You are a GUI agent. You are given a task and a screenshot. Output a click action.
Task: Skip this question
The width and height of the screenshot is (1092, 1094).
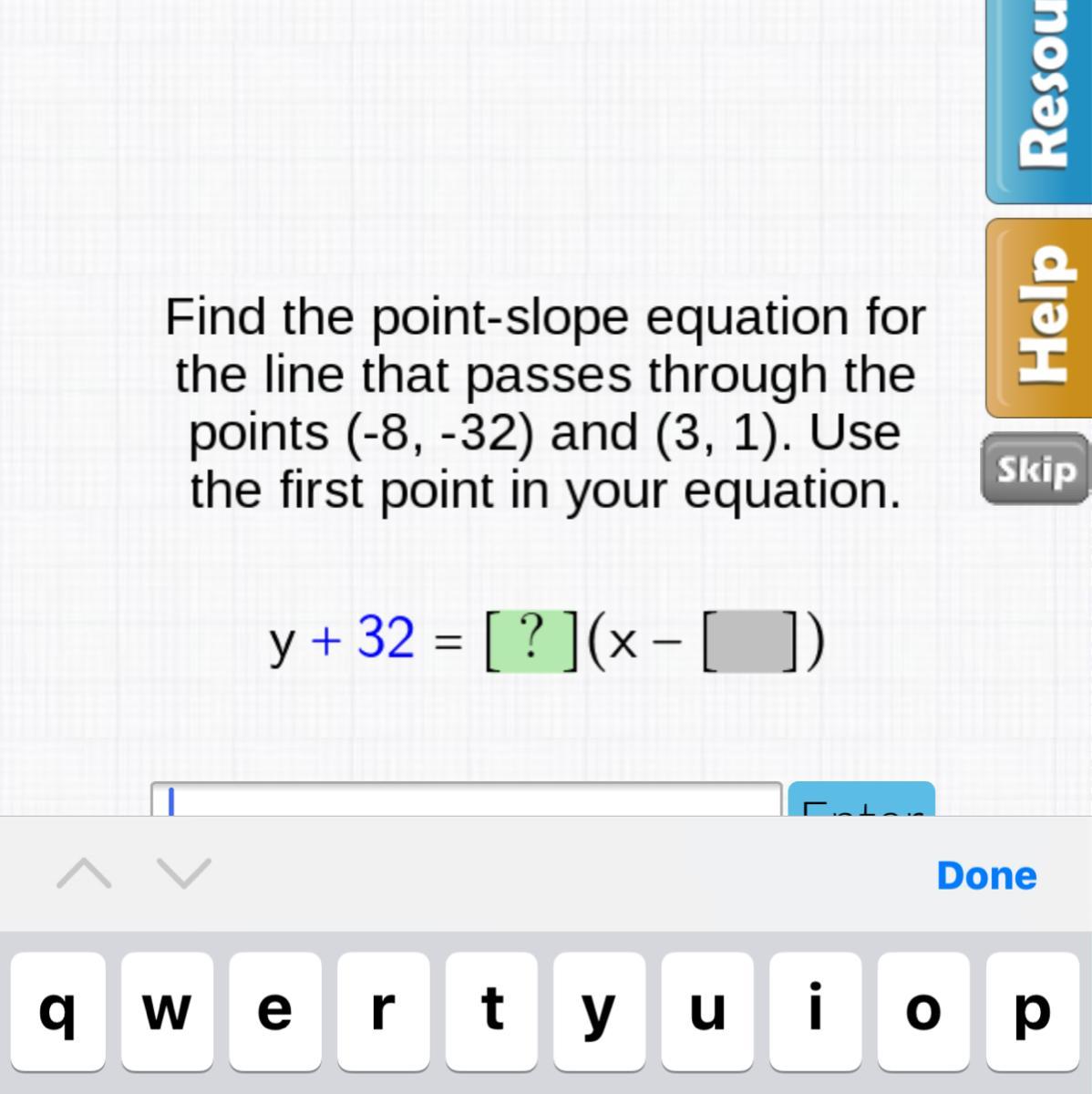[1036, 470]
